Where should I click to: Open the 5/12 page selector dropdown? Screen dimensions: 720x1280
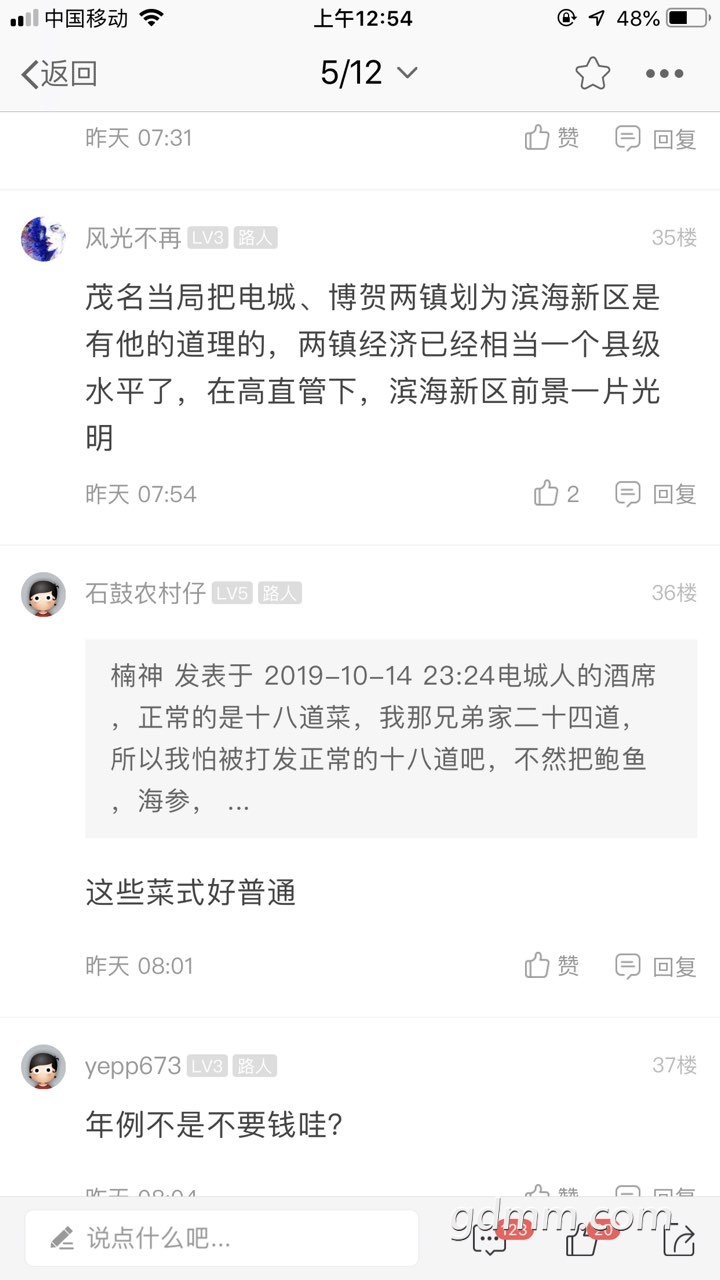[x=369, y=73]
